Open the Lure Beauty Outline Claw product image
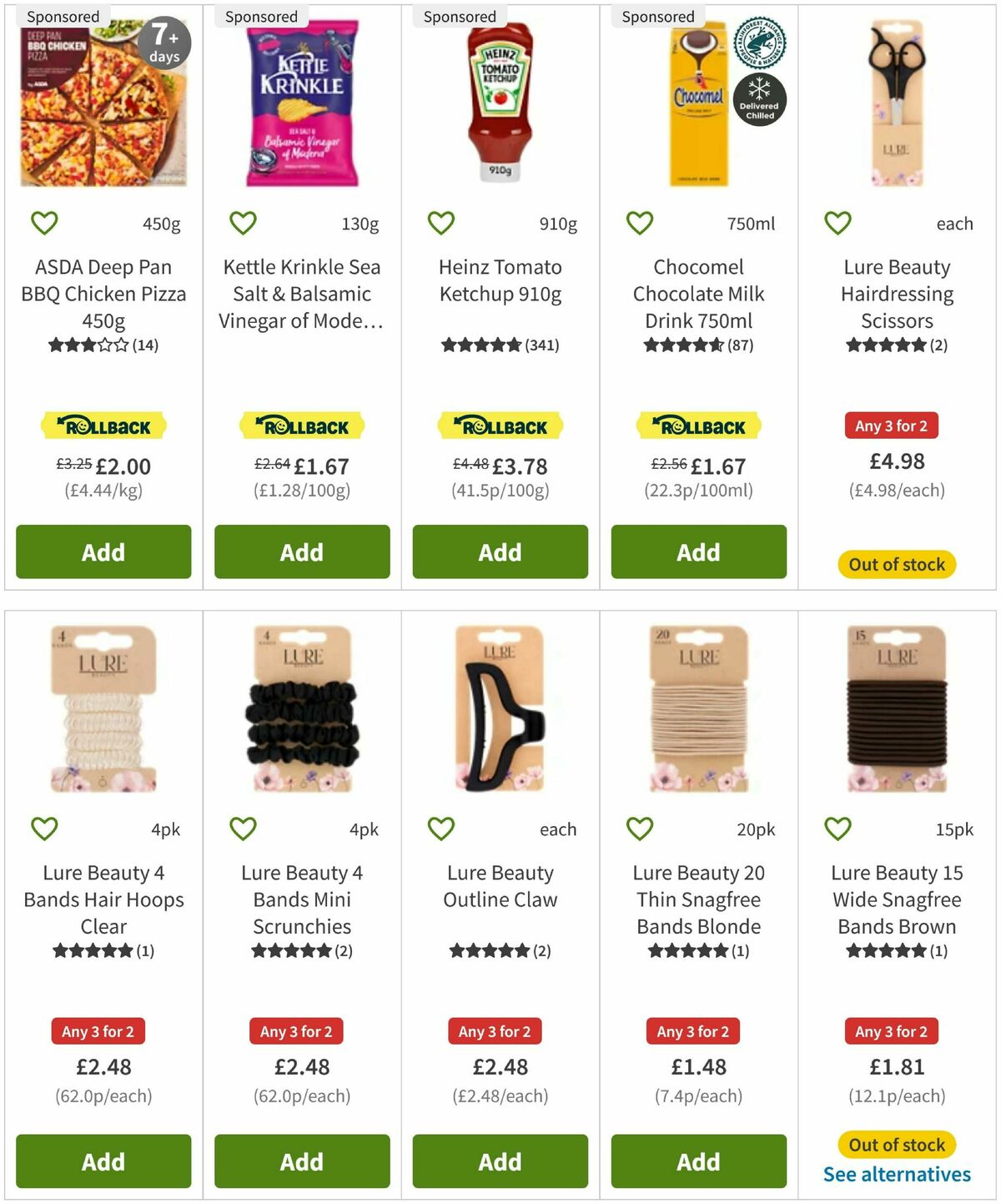 click(x=499, y=715)
